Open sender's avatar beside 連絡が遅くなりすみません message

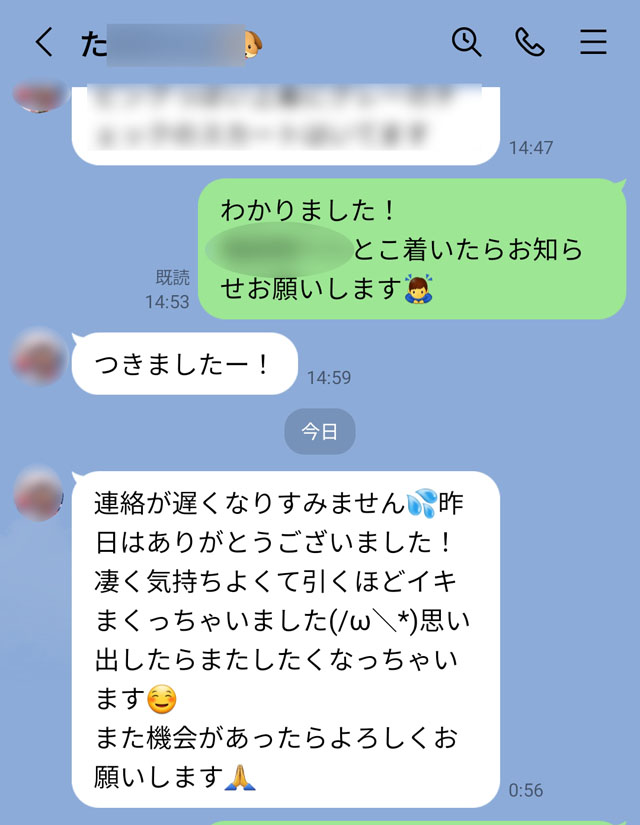39,492
